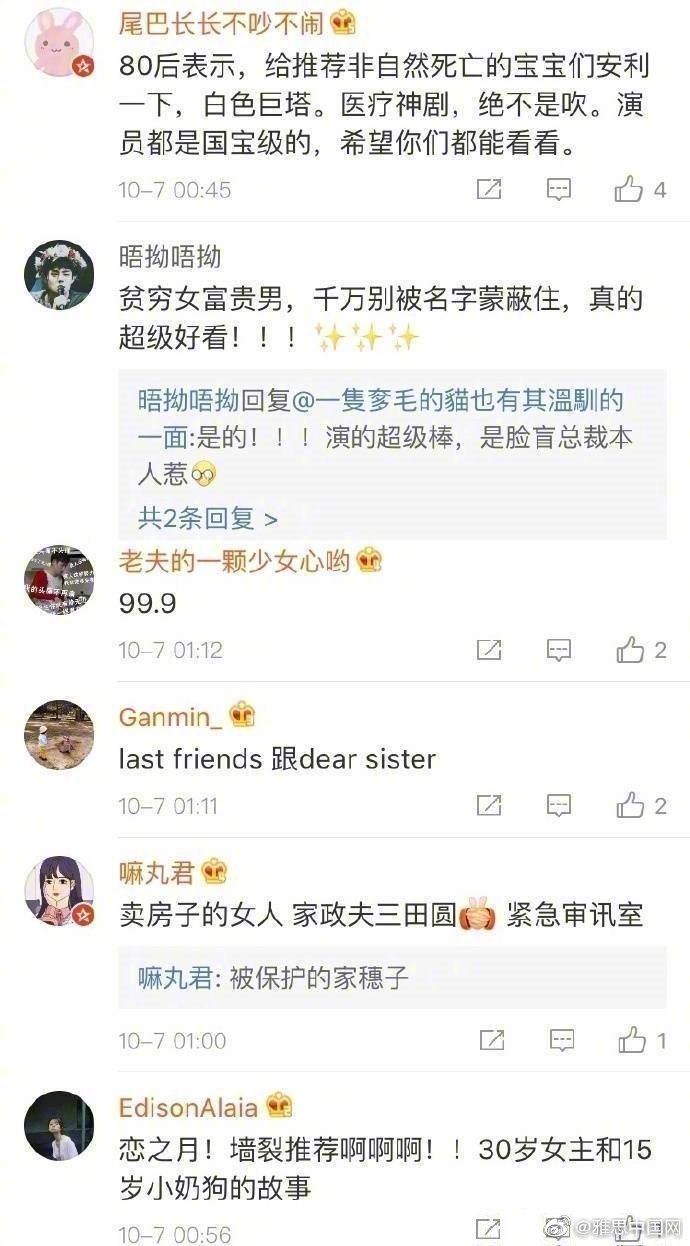
Task: Open 唔拗唔拗's profile from username
Action: click(169, 256)
